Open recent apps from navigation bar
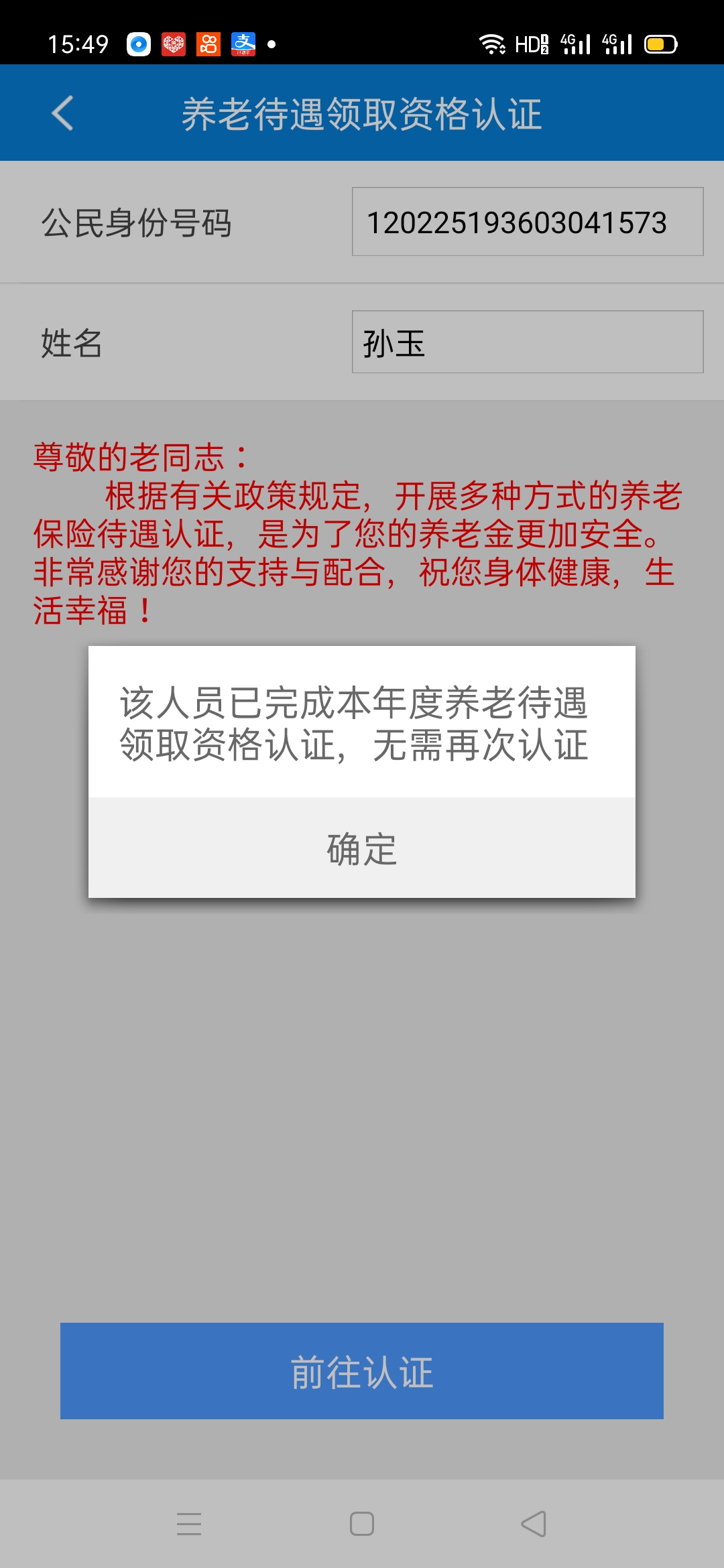The height and width of the screenshot is (1568, 724). (189, 1524)
